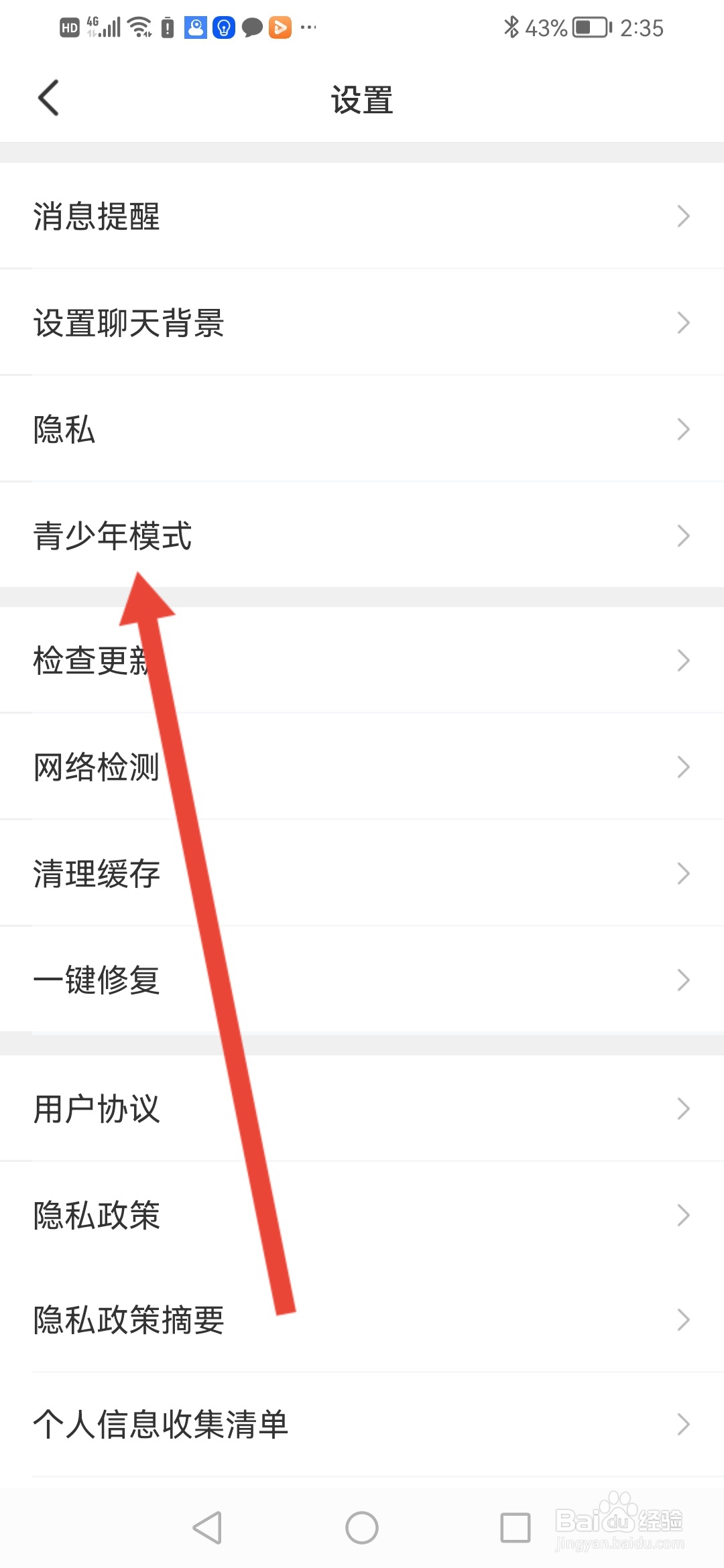Tap the orange video app icon in status bar
Screen dimensions: 724x1568
coord(280,27)
